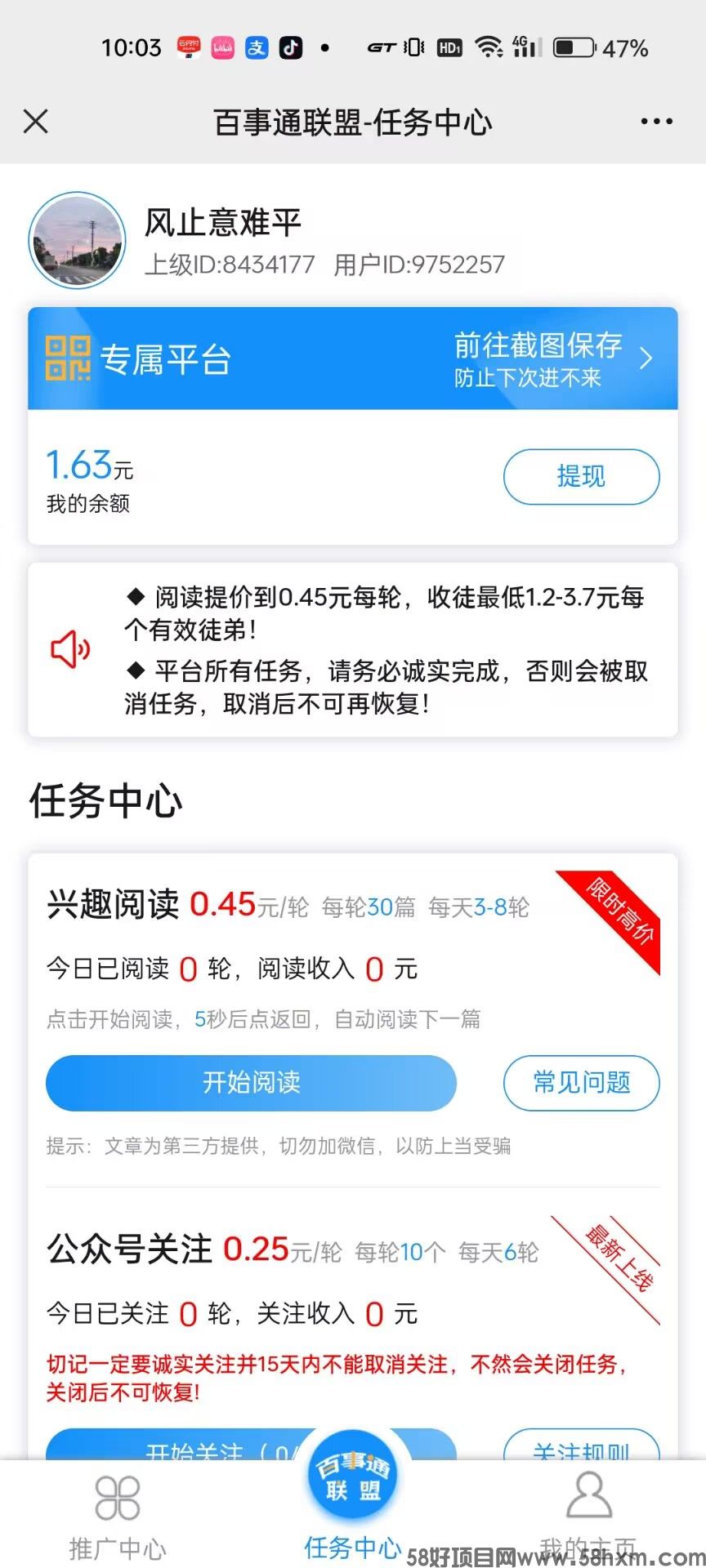Open 专属平台 banner to save screenshot

tap(352, 359)
